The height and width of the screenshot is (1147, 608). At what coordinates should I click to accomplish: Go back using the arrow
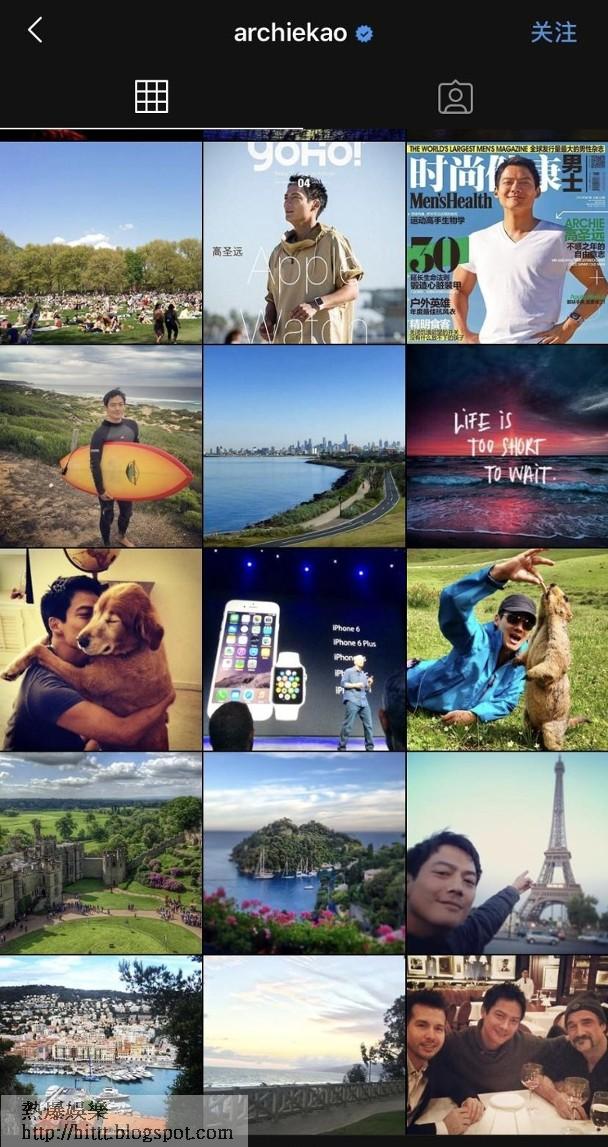tap(35, 31)
